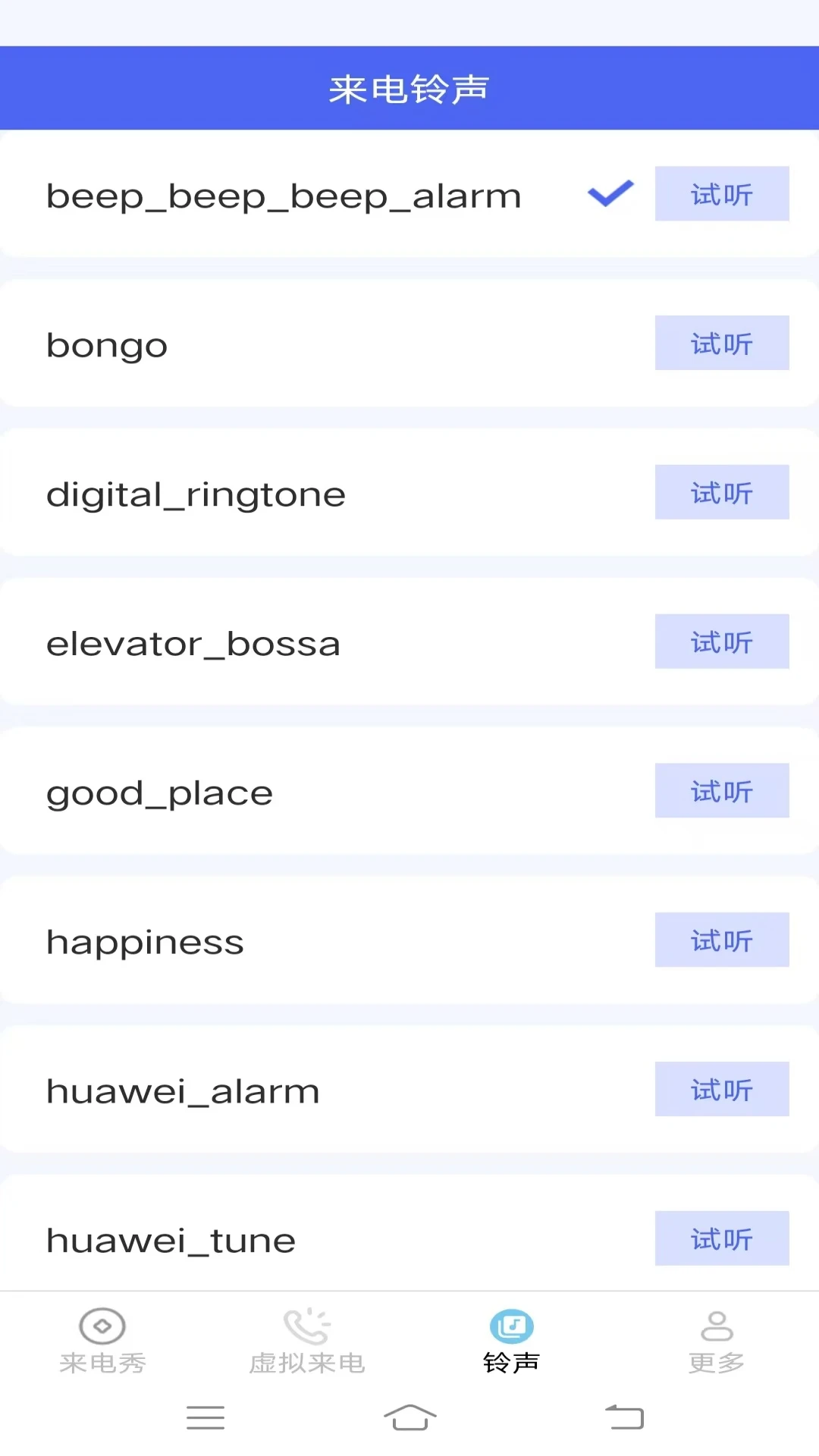Image resolution: width=819 pixels, height=1456 pixels.
Task: Preview the huawei_tune ringtone
Action: (x=721, y=1238)
